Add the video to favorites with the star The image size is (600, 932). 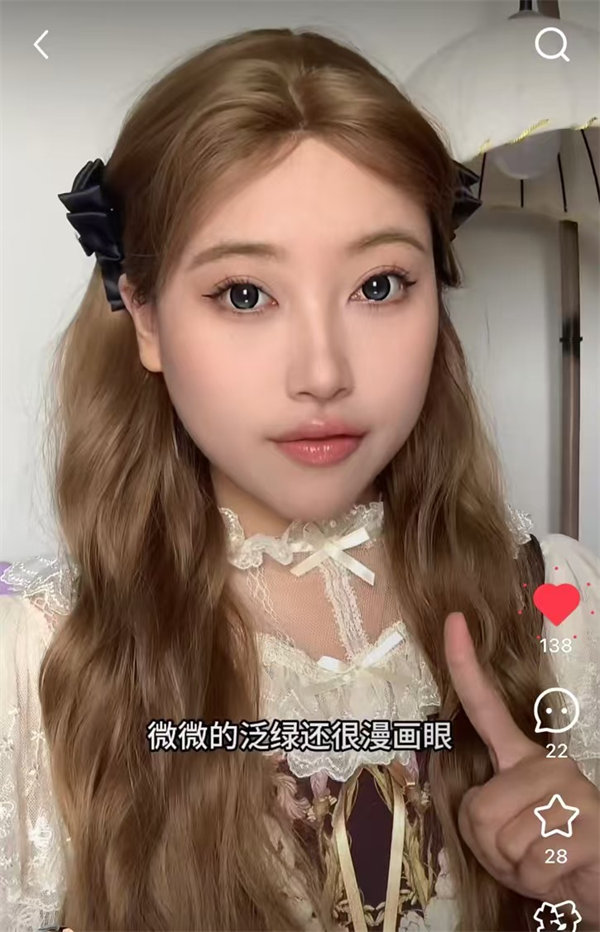tap(556, 816)
